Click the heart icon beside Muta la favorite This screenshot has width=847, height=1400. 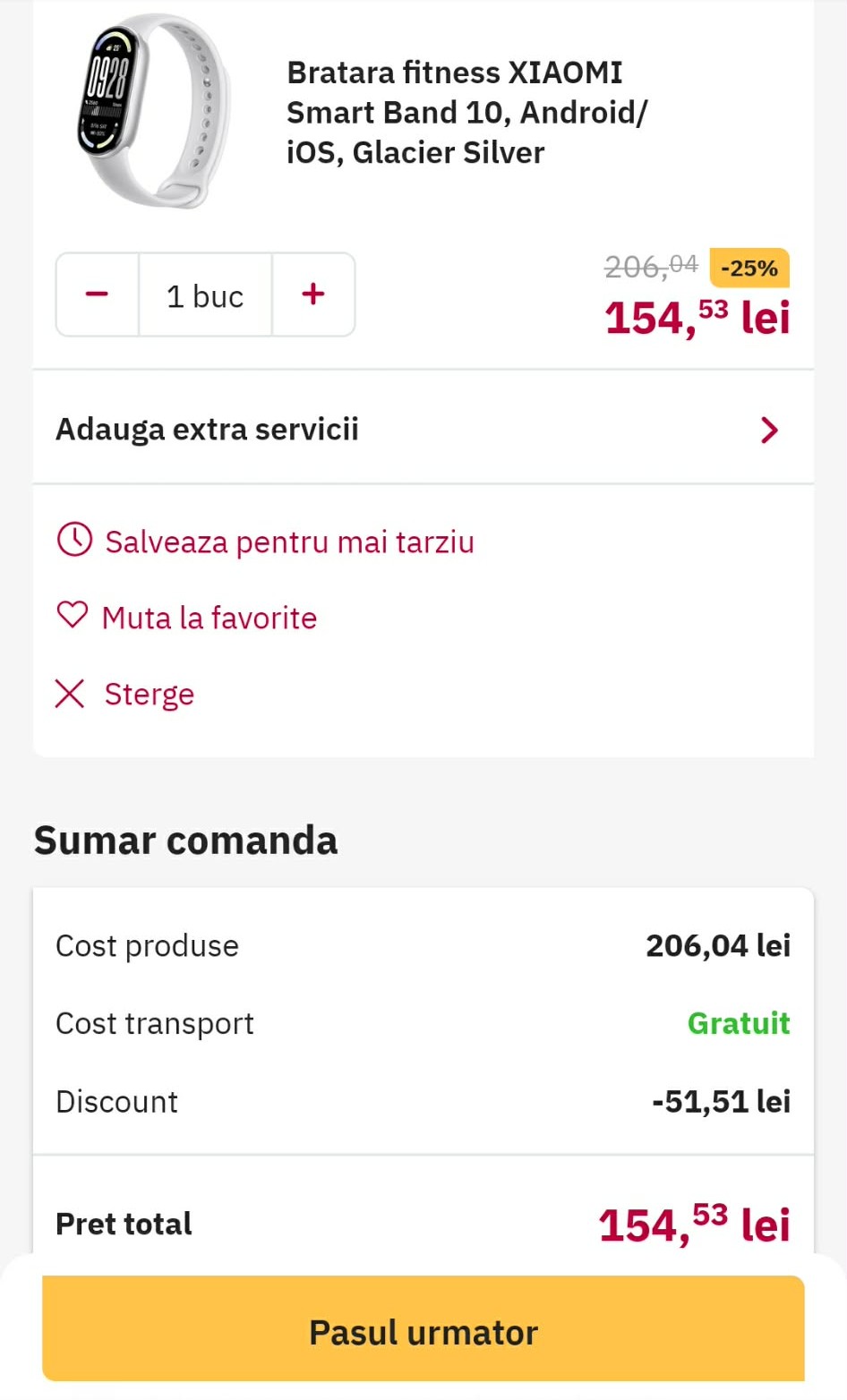pyautogui.click(x=73, y=615)
